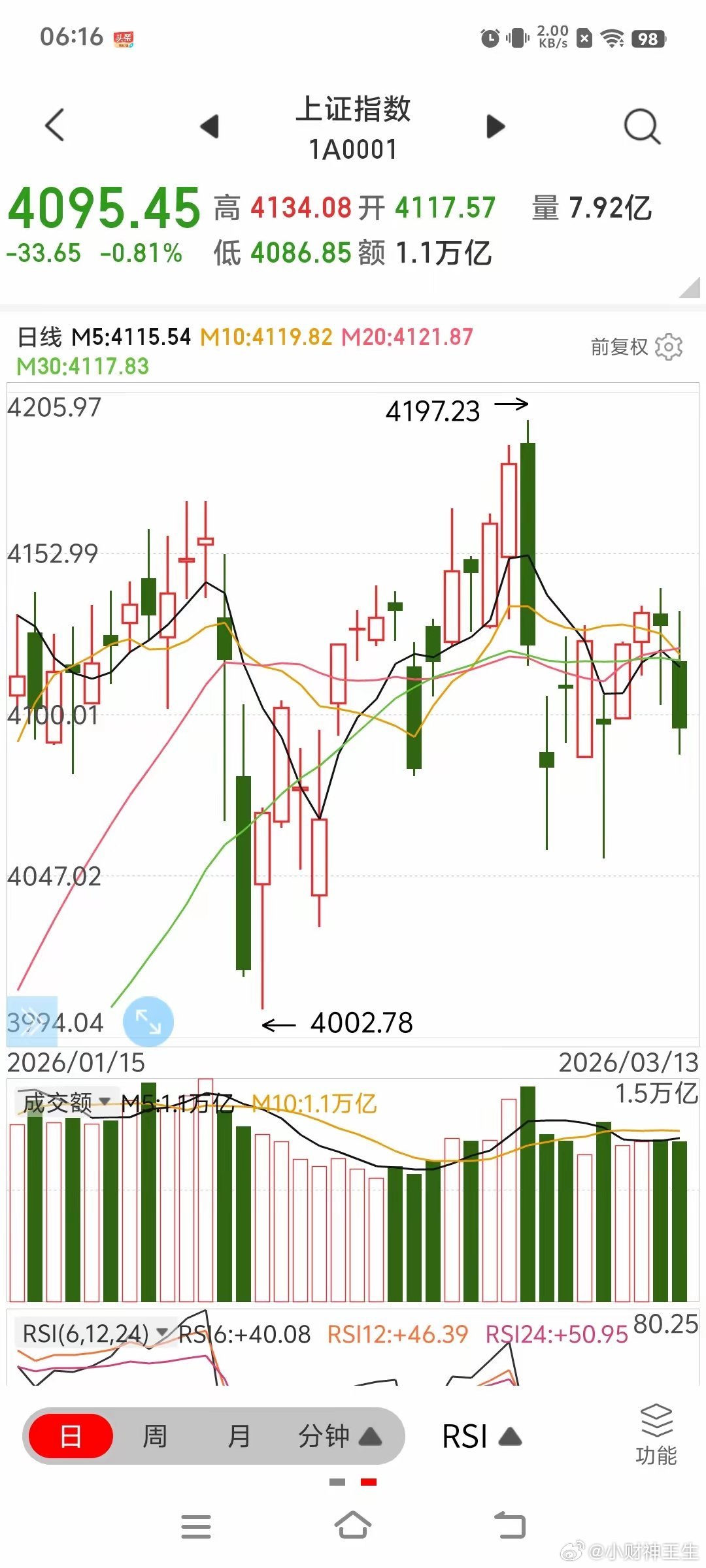The image size is (706, 1568).
Task: Open the 前复权 chart settings gear
Action: click(x=668, y=346)
